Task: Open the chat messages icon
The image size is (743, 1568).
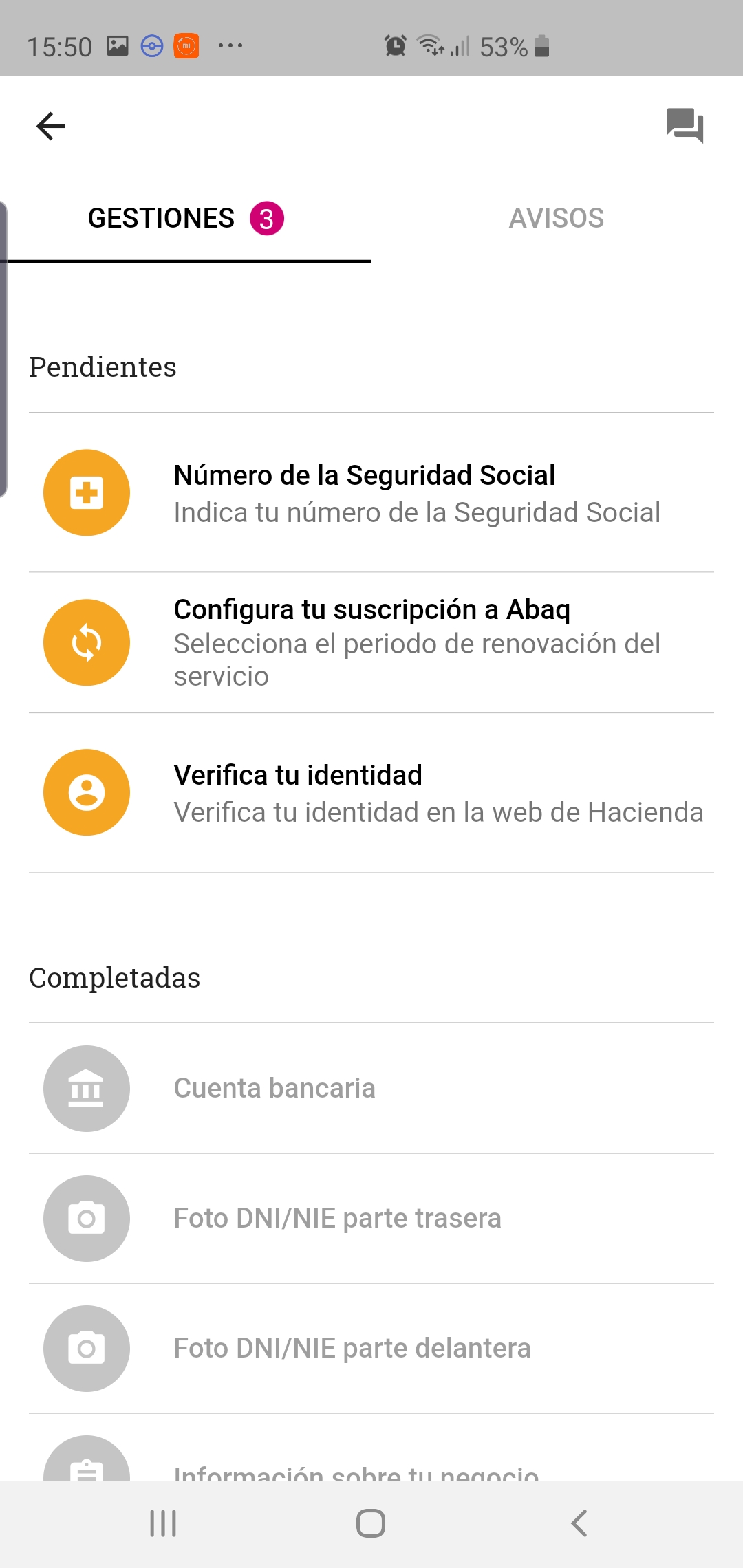Action: 685,126
